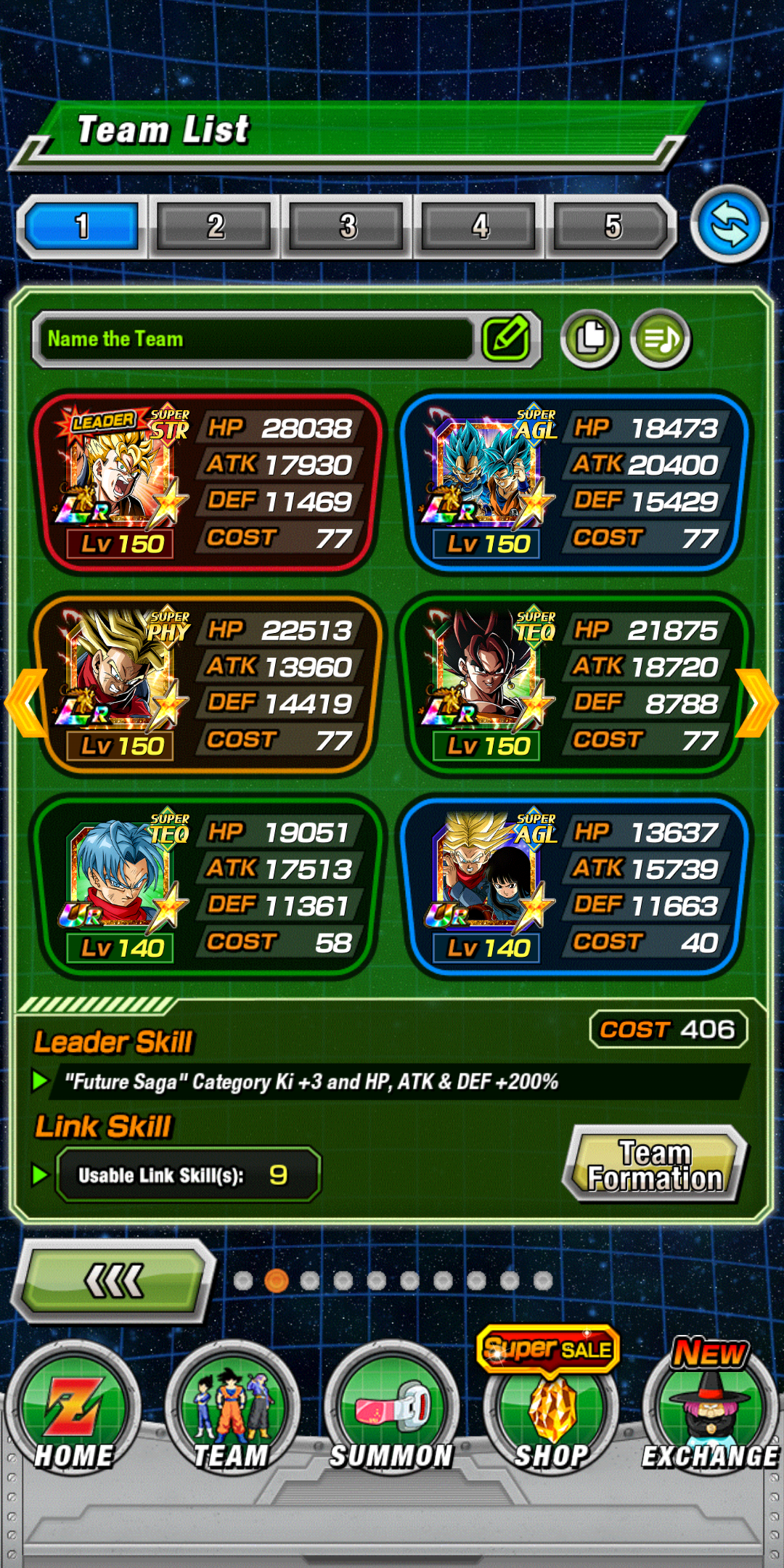Open Team Formation

[x=655, y=1165]
